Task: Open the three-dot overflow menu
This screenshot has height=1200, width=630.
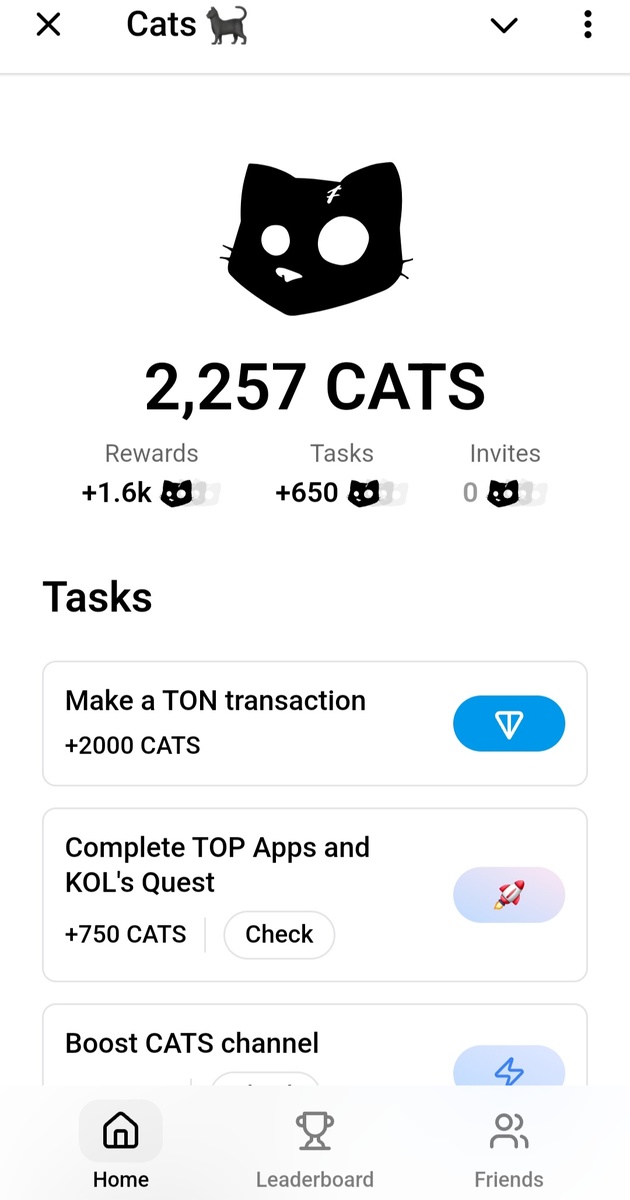Action: [588, 25]
